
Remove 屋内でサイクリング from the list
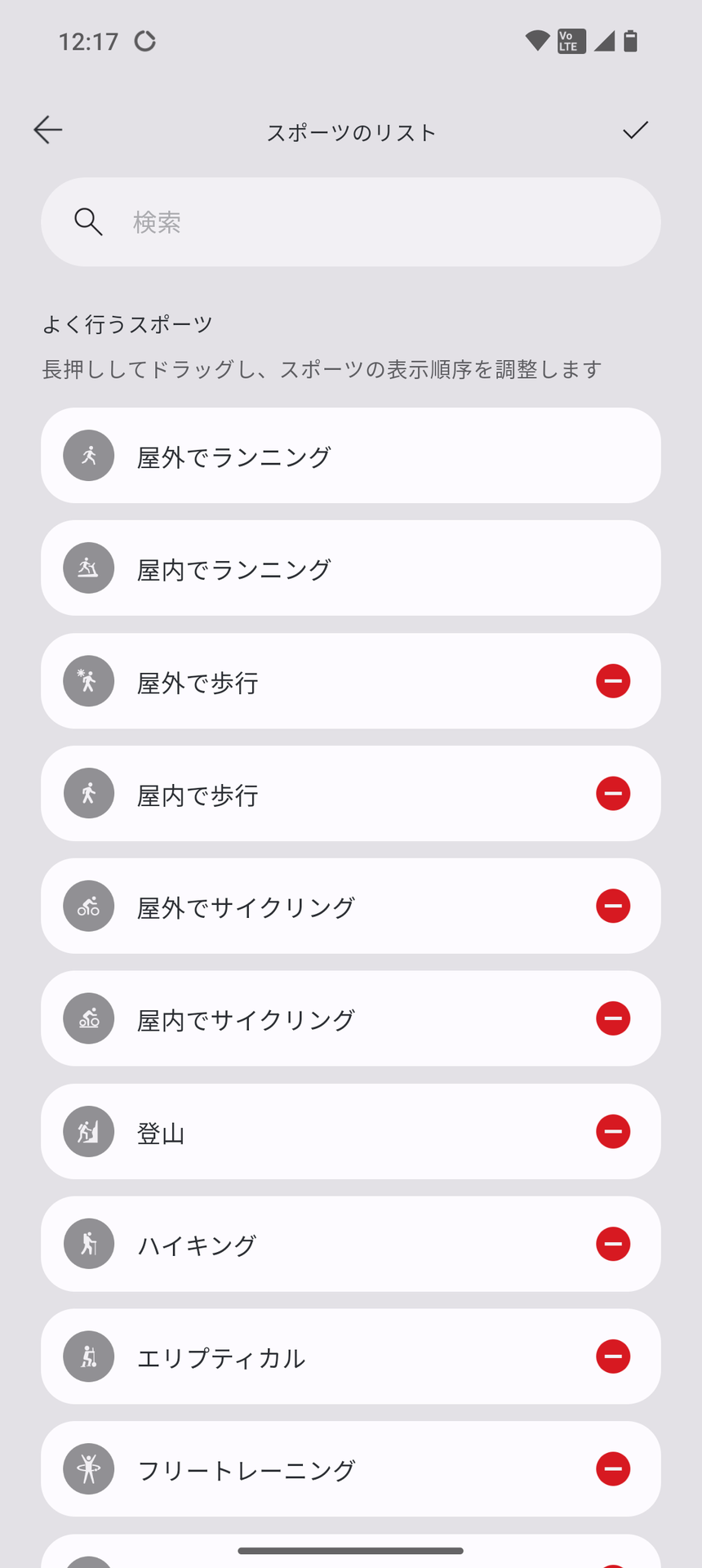tap(613, 1018)
